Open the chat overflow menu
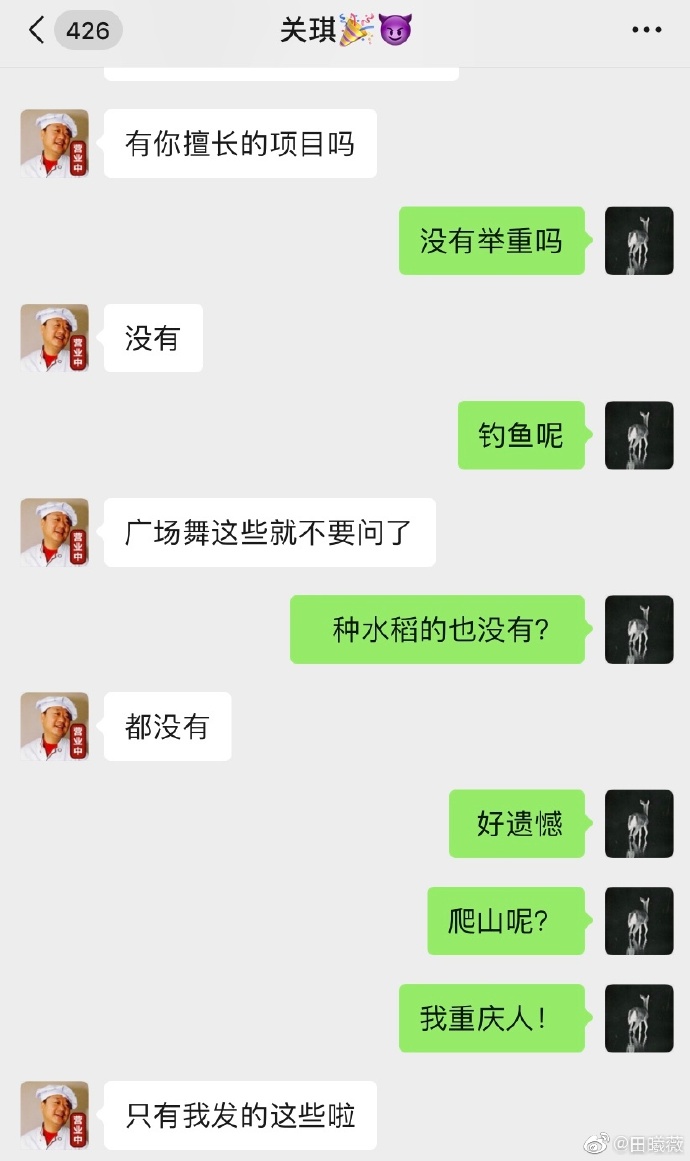 [x=647, y=31]
